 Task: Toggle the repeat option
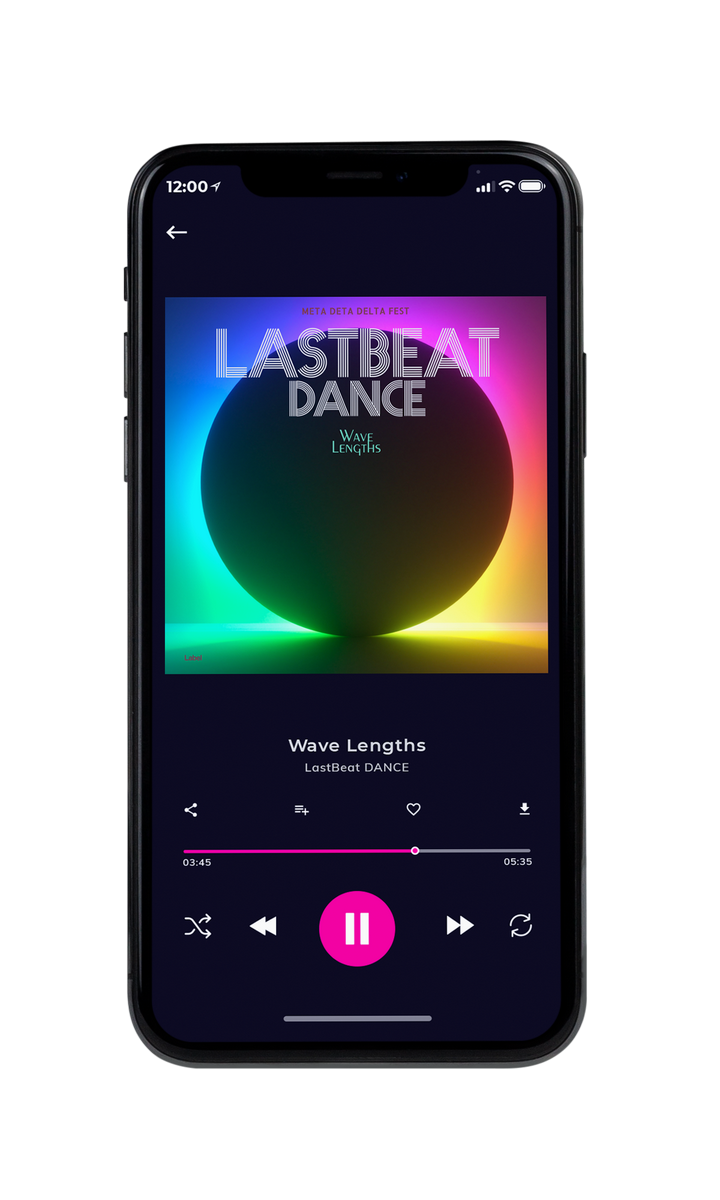520,926
